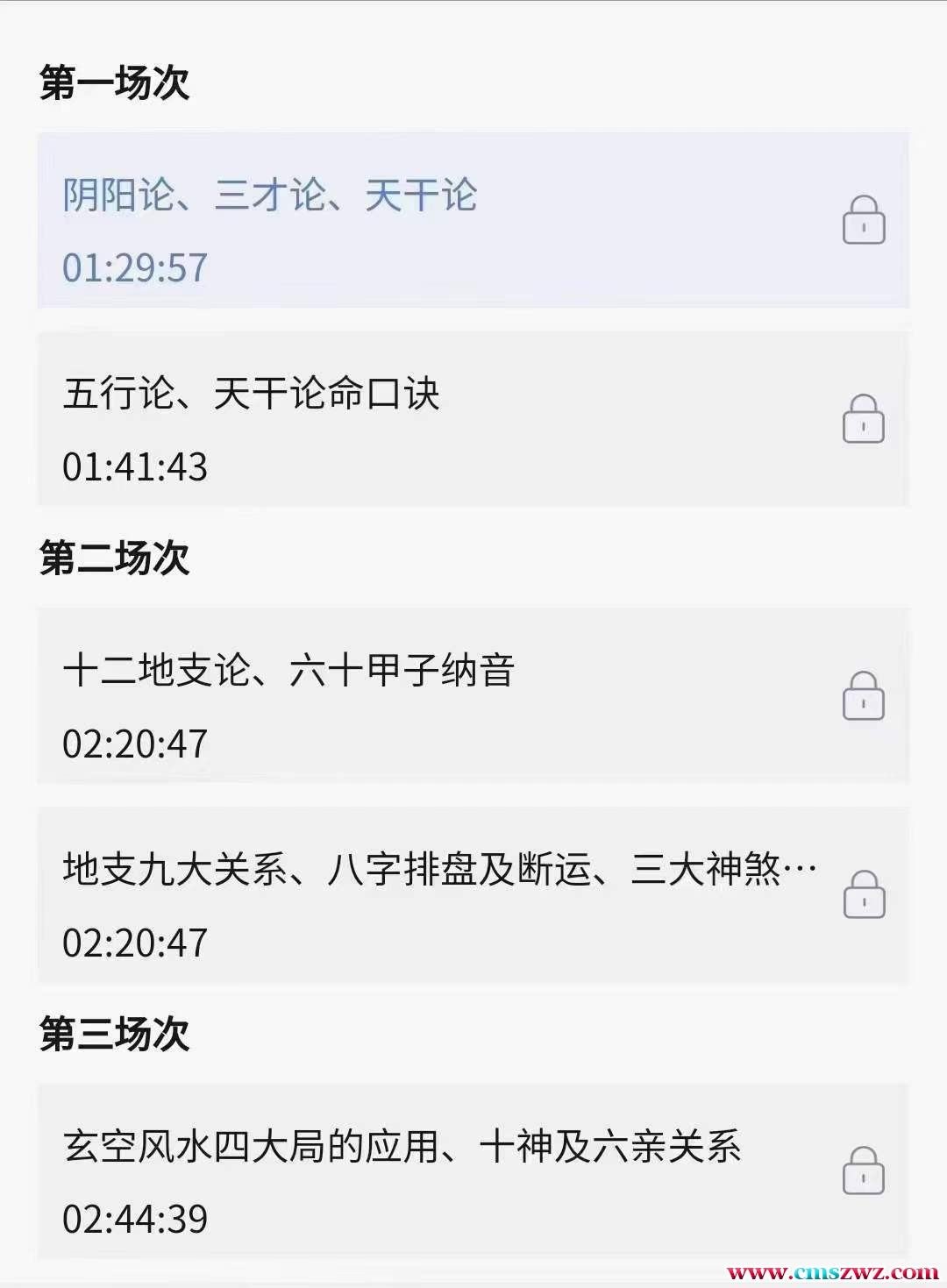Open lesson 地支九大关系、八字排盘及断运
This screenshot has width=947, height=1288.
pos(438,870)
